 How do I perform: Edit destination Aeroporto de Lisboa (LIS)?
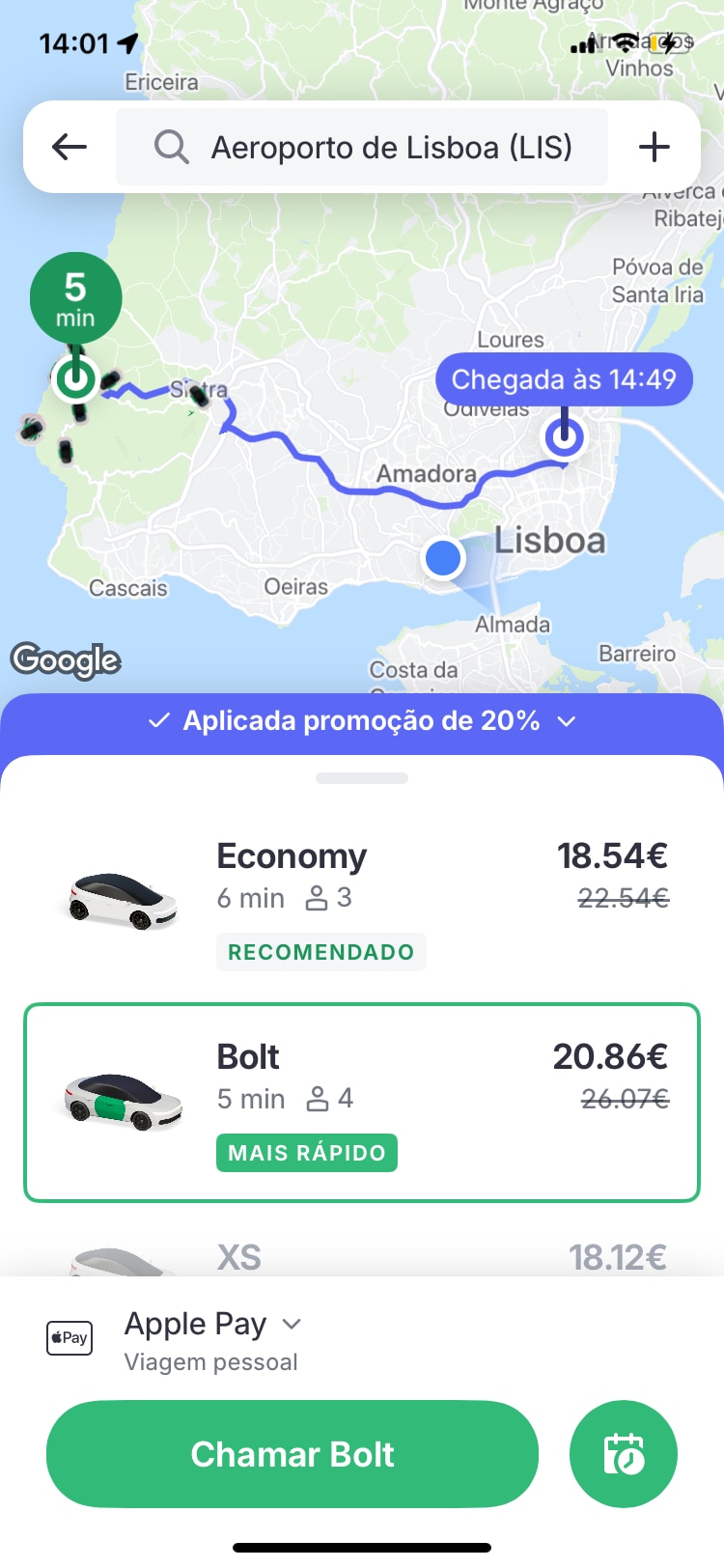tap(362, 148)
